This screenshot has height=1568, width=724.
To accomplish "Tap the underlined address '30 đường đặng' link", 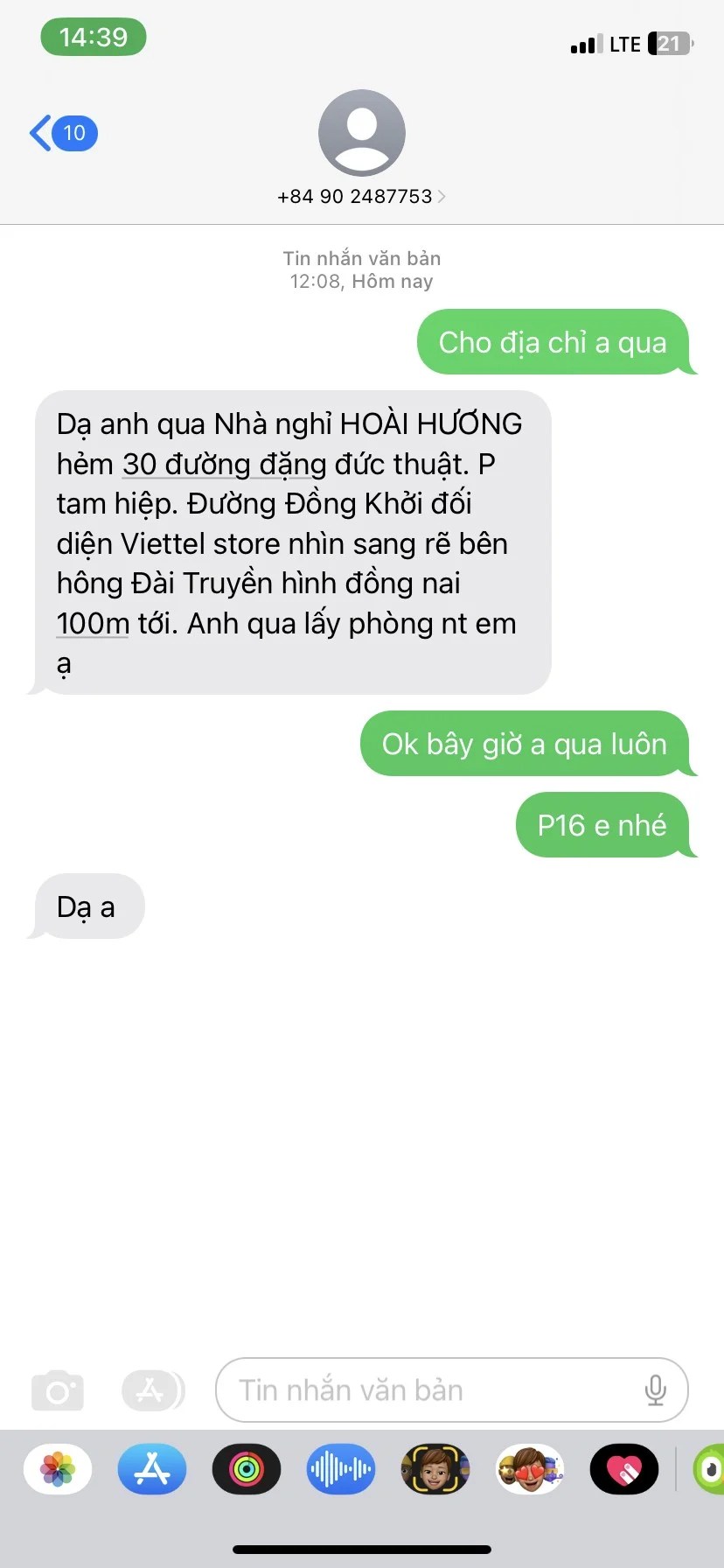I will tap(224, 464).
